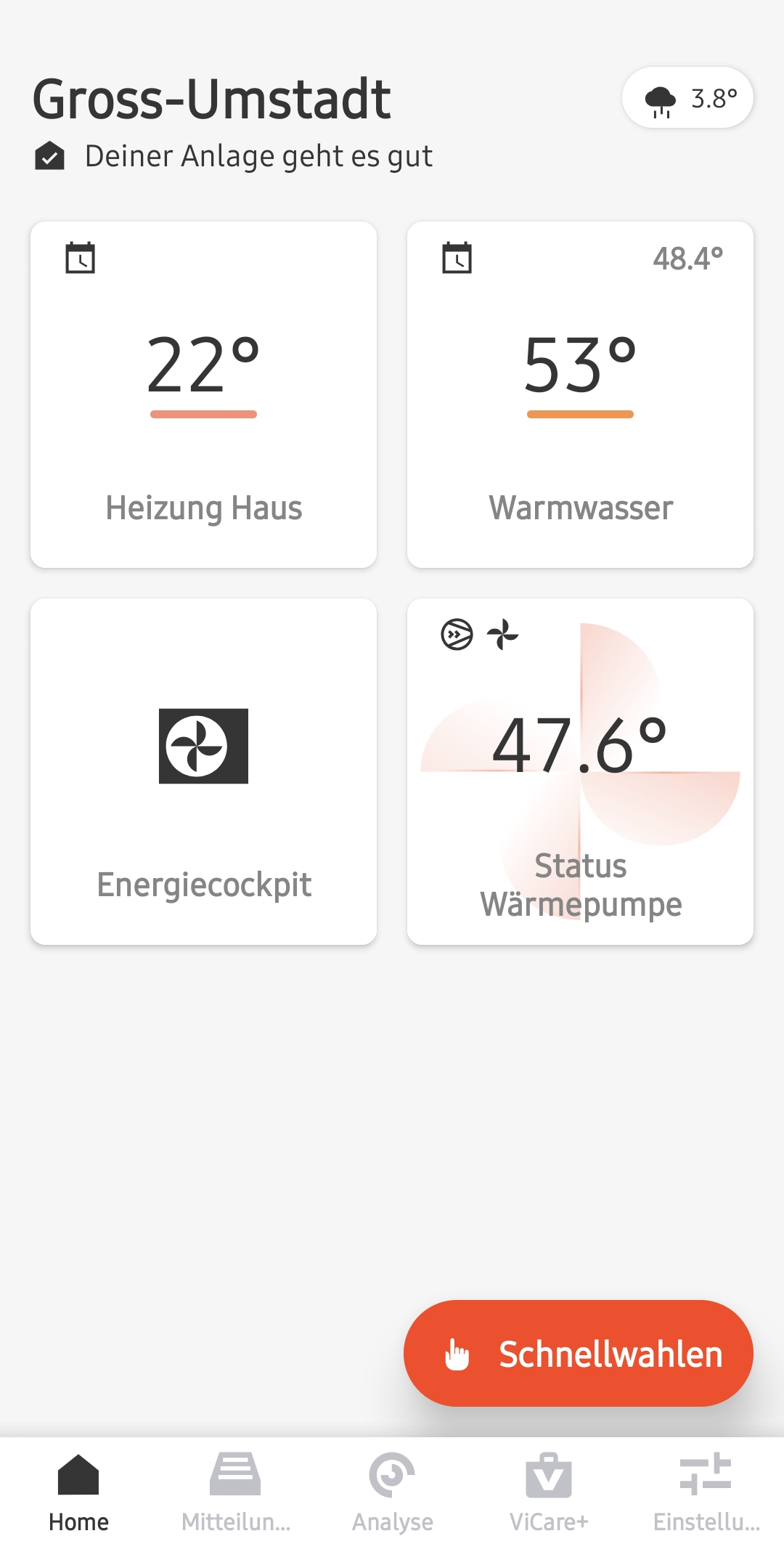Open the Energiecockpit tile
The height and width of the screenshot is (1544, 784).
203,771
